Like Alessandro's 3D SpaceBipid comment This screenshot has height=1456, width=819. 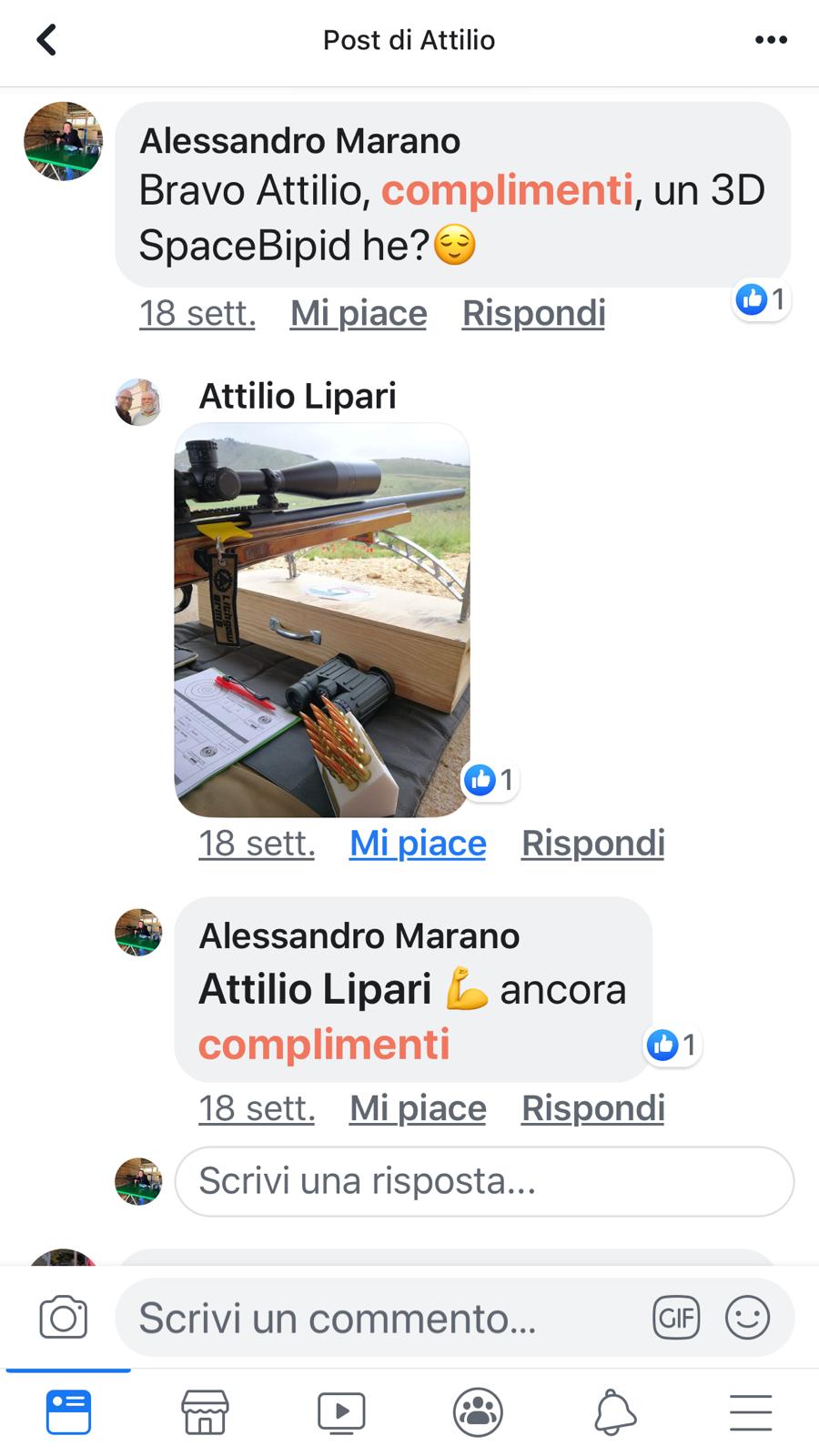tap(358, 314)
